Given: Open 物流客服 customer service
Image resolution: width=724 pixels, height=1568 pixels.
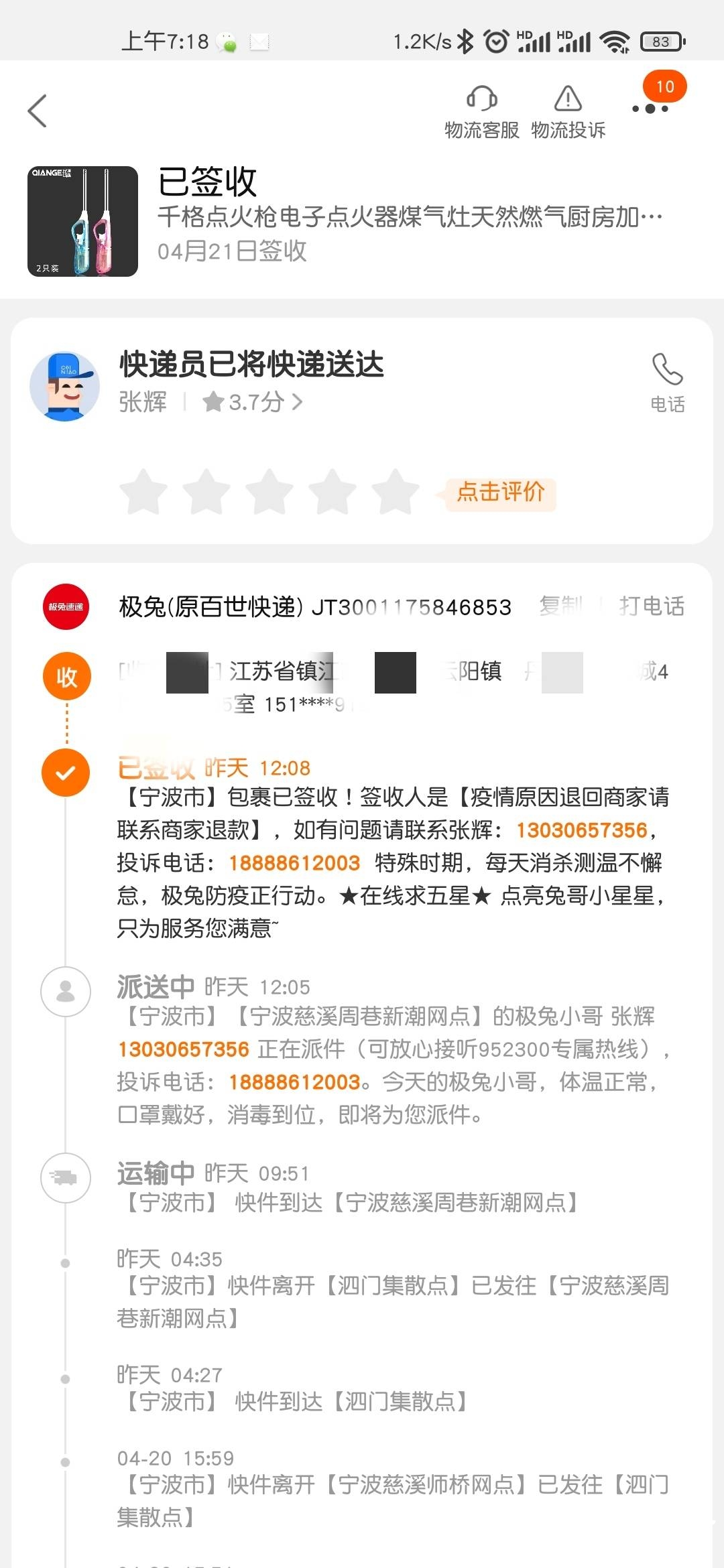Looking at the screenshot, I should 482,112.
